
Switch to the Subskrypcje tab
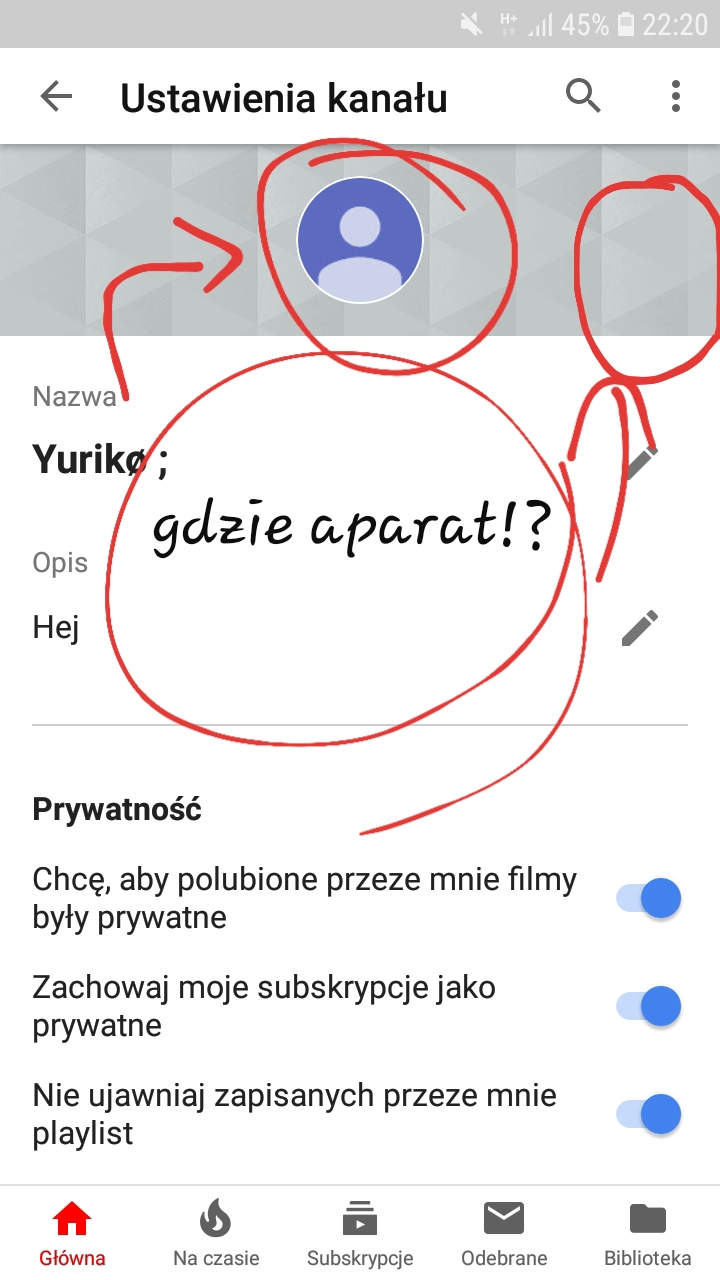click(x=360, y=1234)
